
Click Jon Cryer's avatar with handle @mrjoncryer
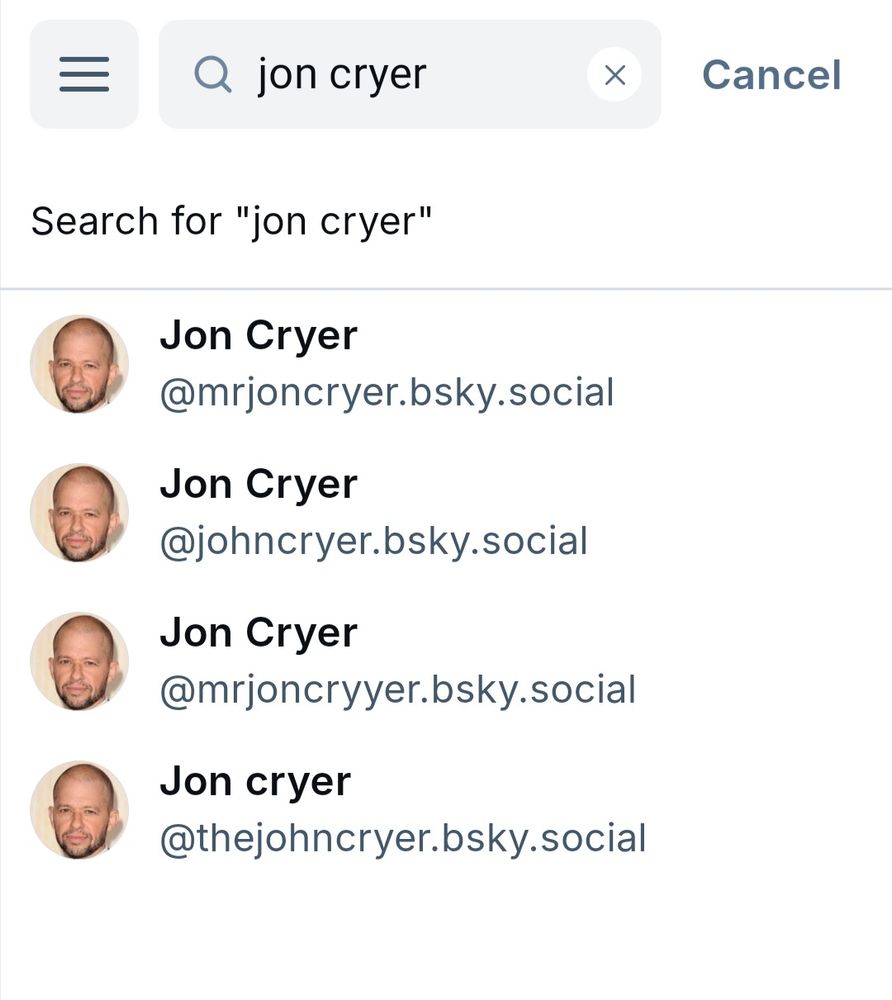[80, 363]
